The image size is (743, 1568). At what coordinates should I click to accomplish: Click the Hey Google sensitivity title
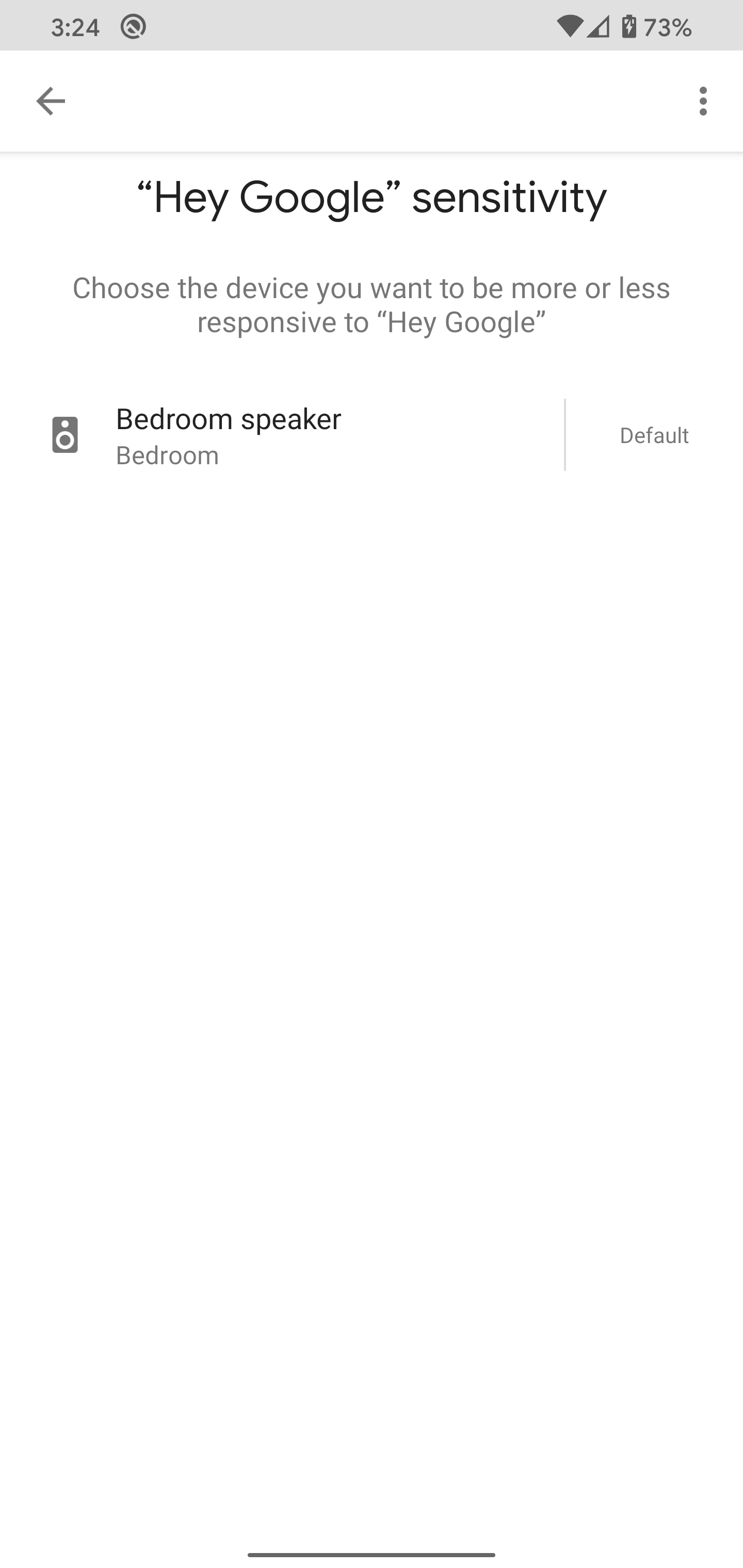coord(372,196)
